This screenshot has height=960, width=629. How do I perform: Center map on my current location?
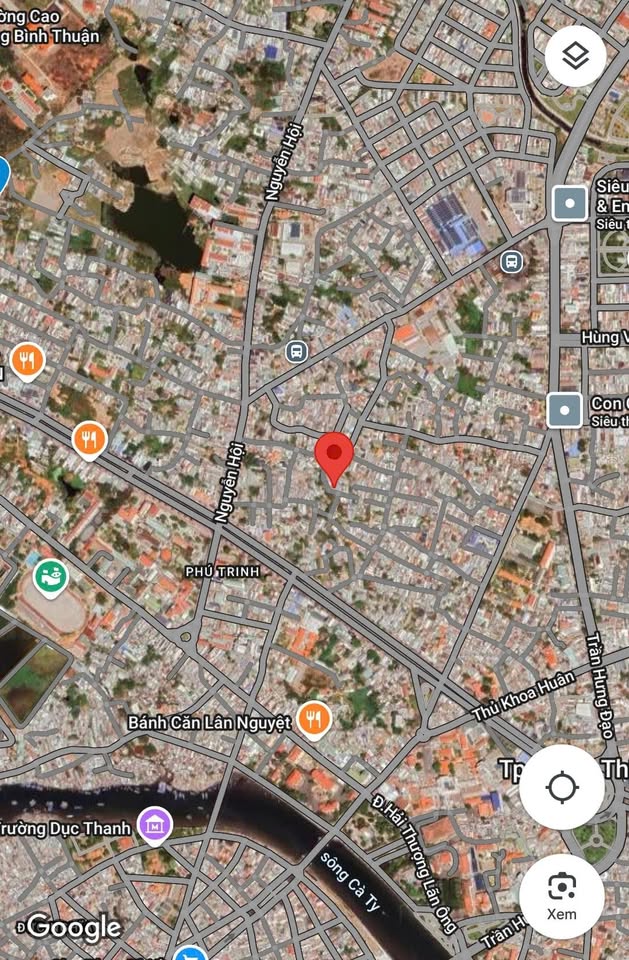click(561, 787)
